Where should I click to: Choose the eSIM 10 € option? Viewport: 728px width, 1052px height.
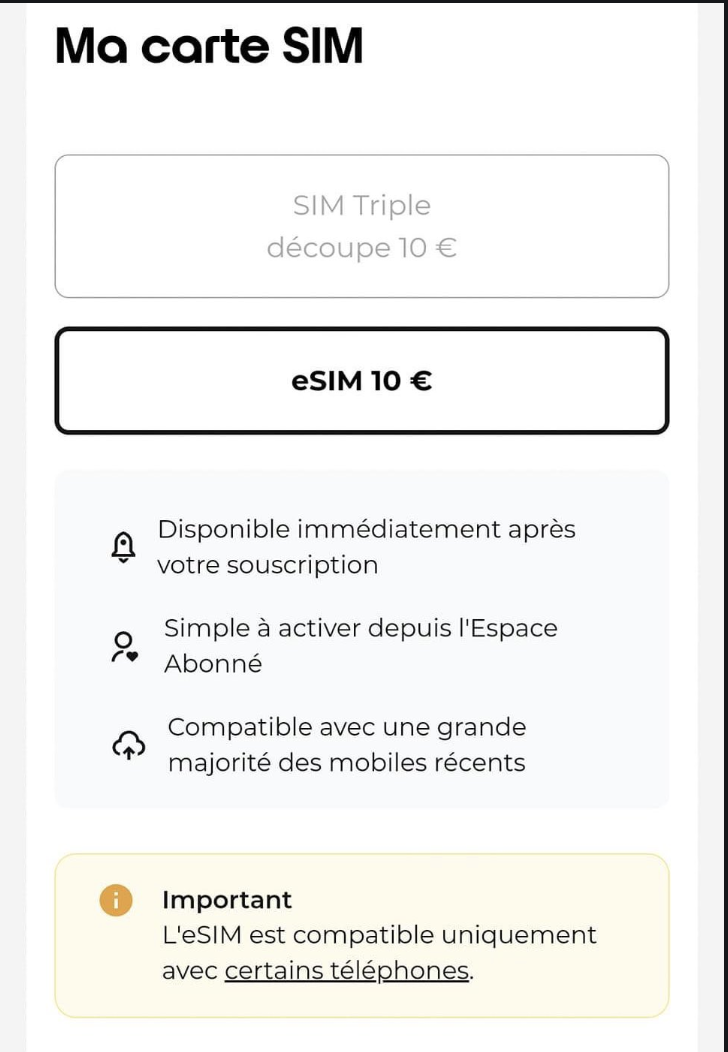pyautogui.click(x=361, y=381)
